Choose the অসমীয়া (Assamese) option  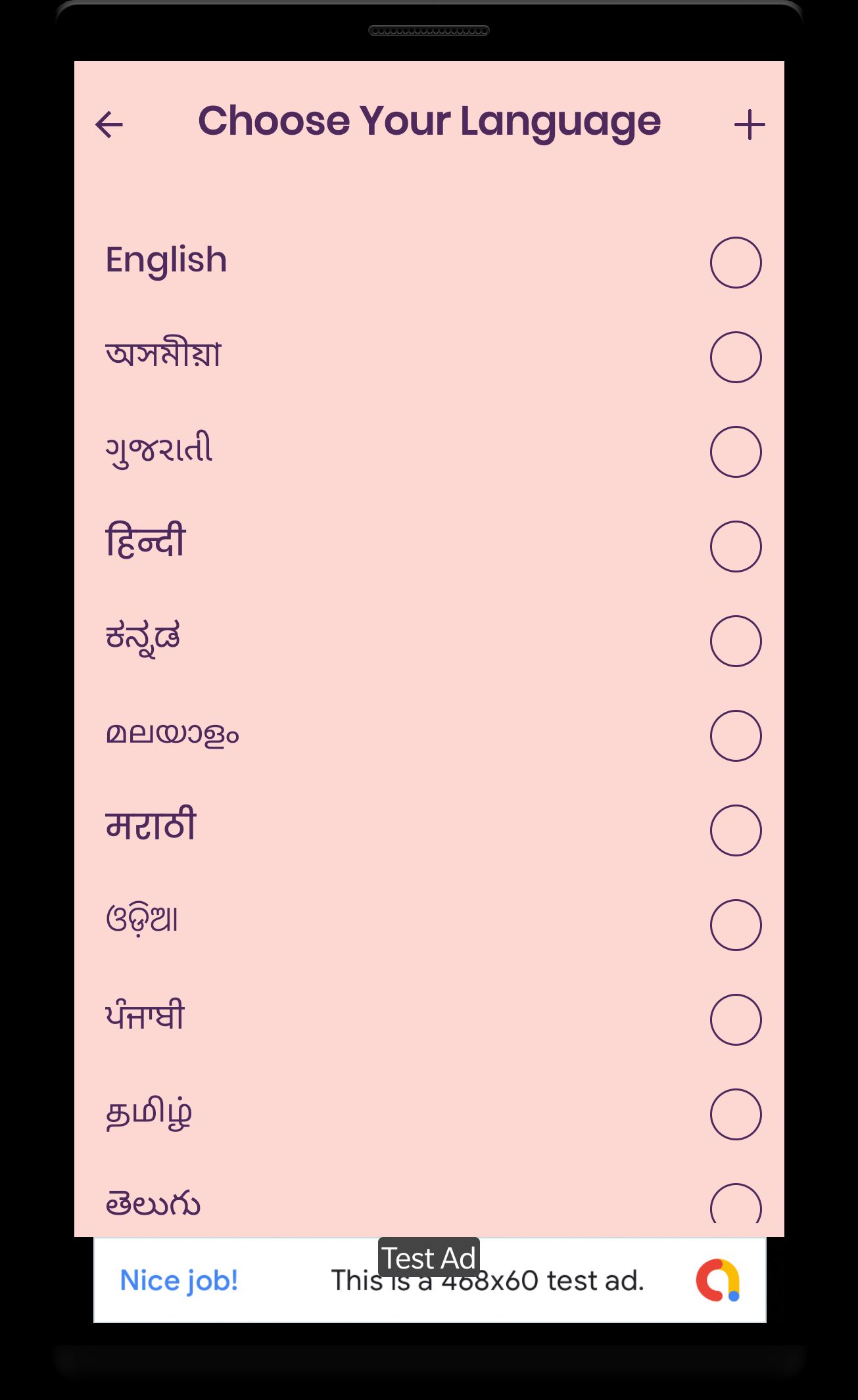pyautogui.click(x=736, y=357)
